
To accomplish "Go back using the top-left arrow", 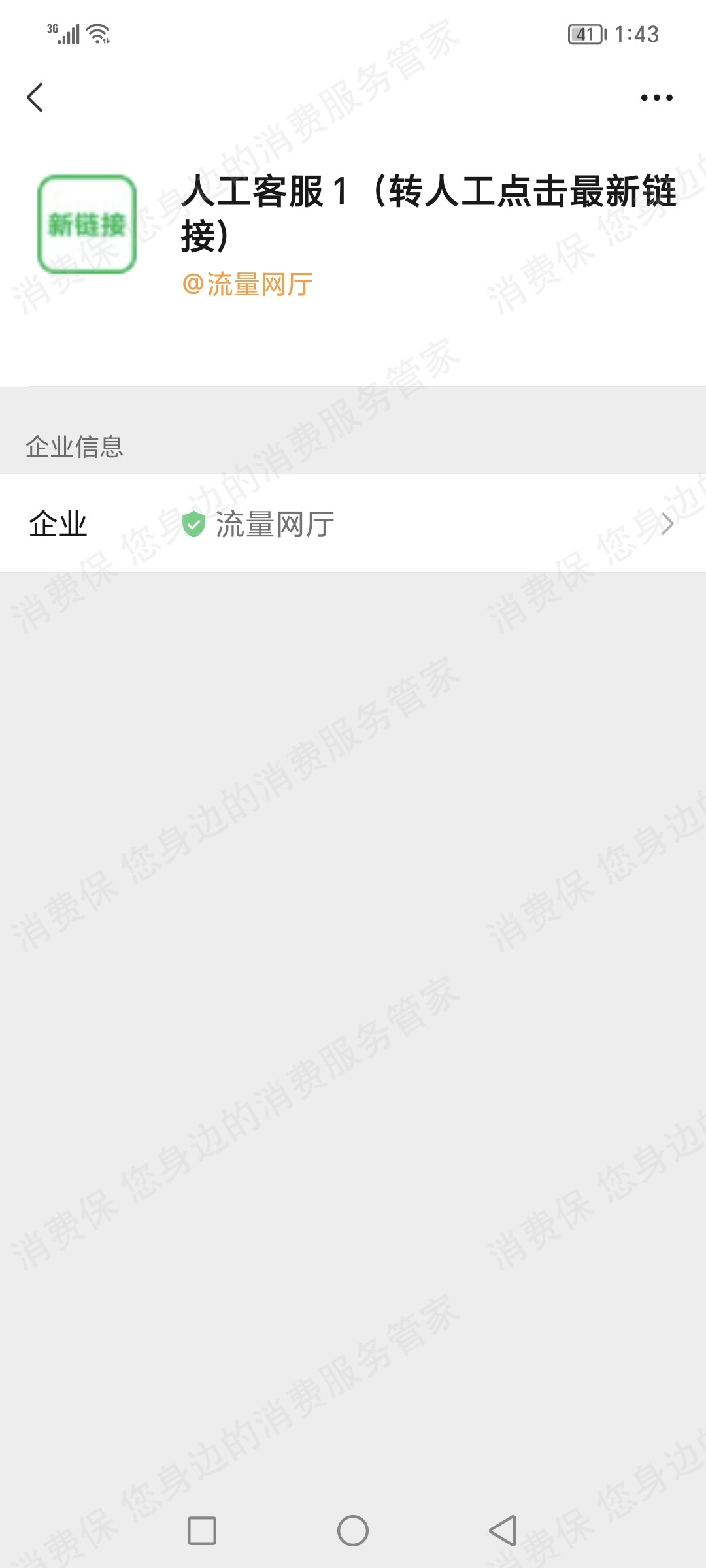I will point(35,97).
